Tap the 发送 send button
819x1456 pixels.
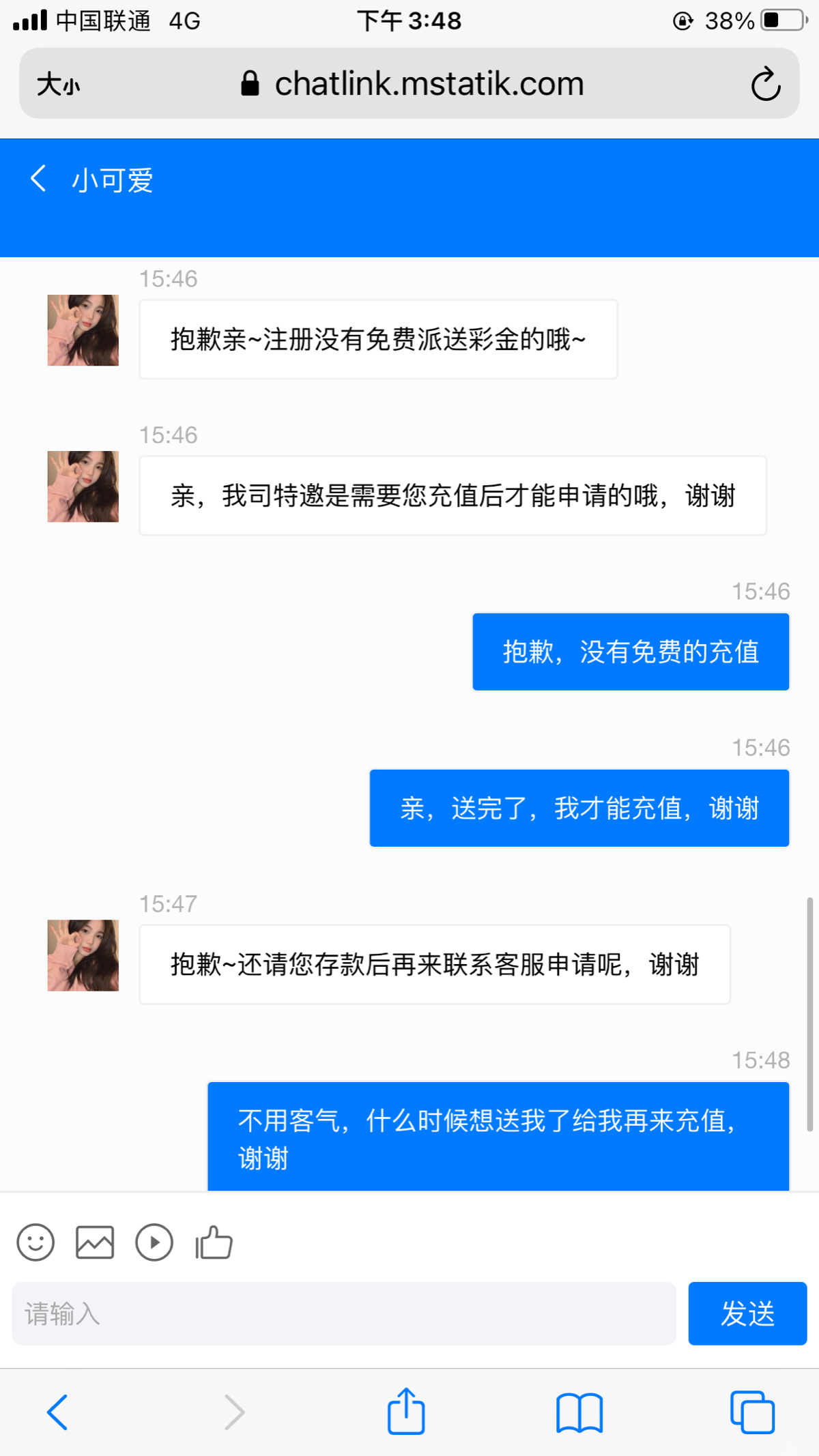click(x=747, y=1313)
